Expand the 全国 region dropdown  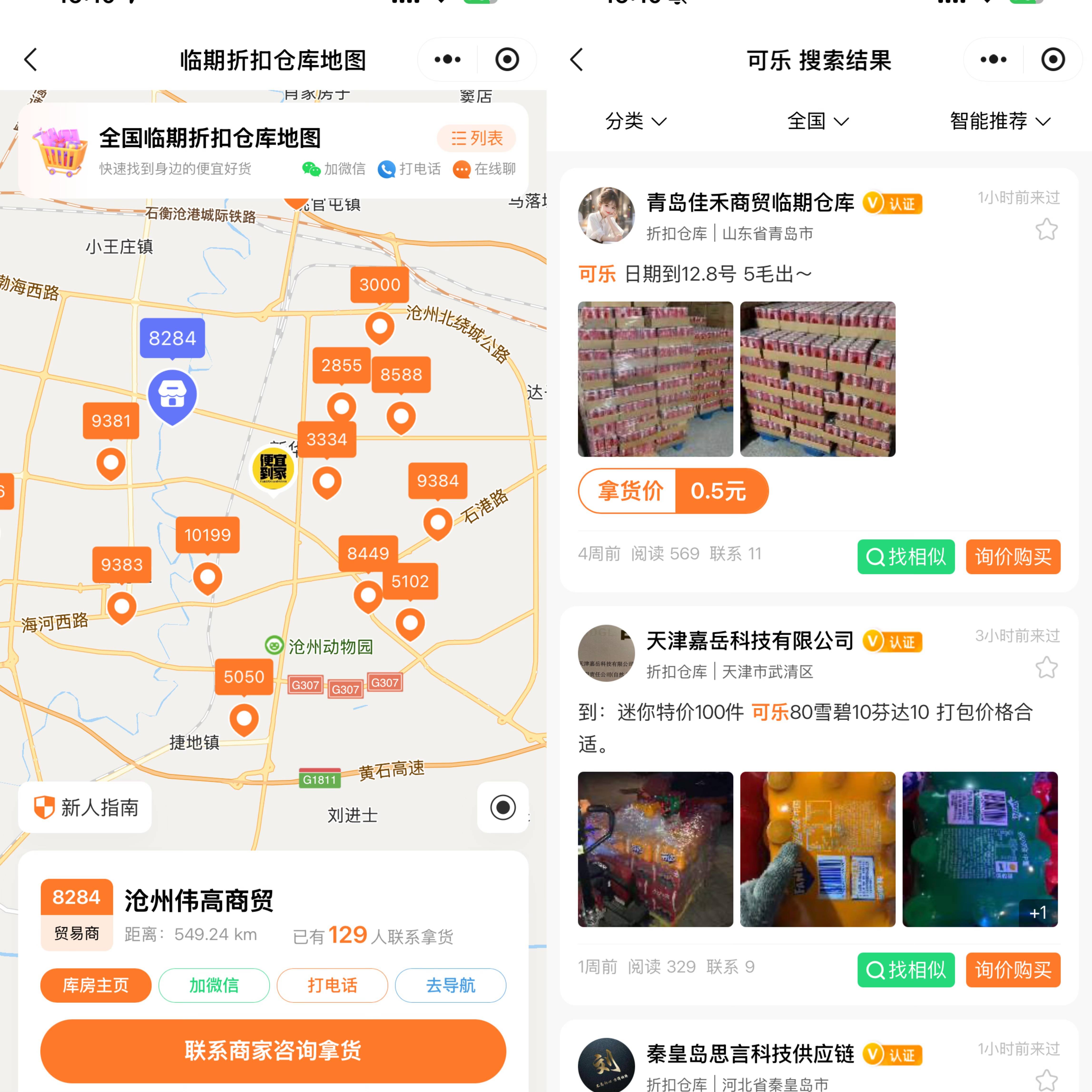coord(818,121)
